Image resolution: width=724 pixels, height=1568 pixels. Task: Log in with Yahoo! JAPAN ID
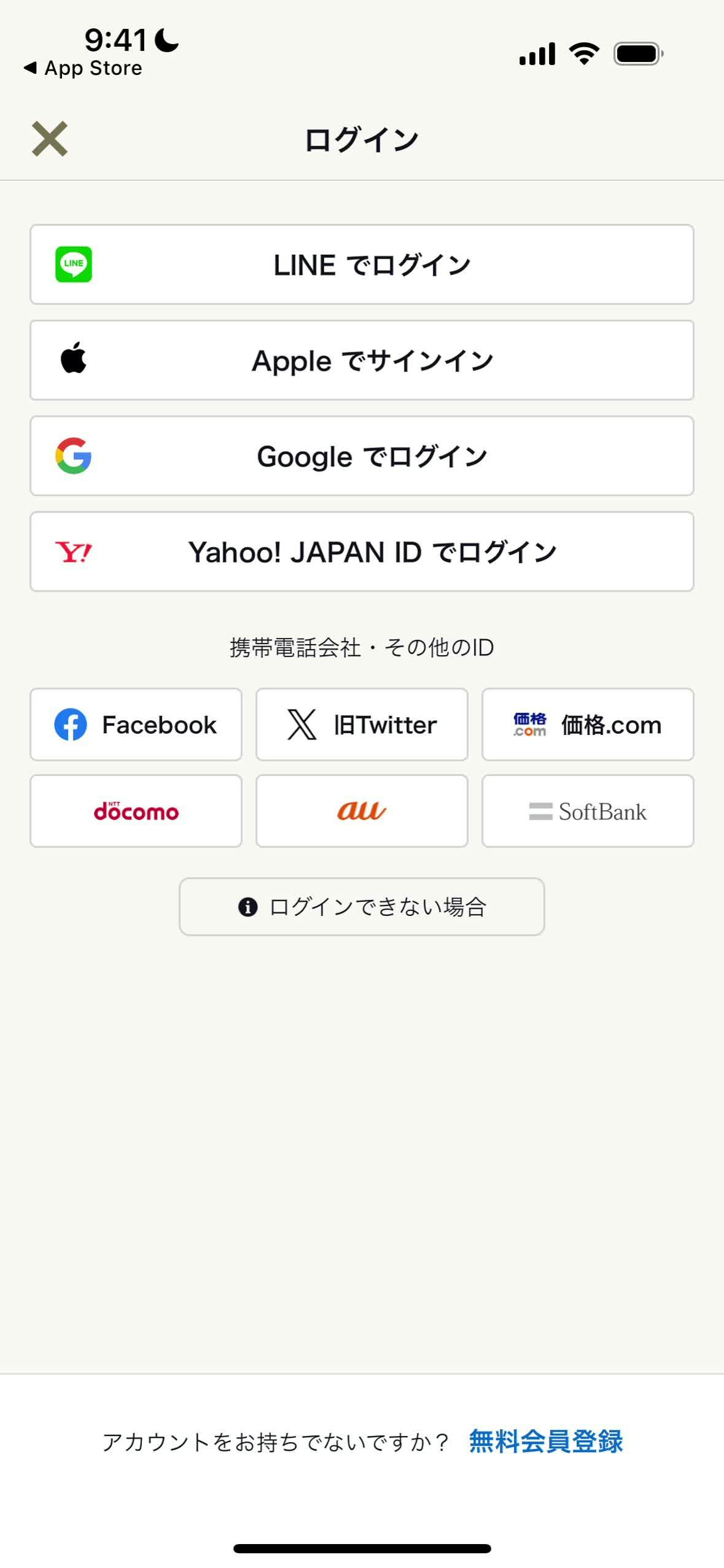pos(362,552)
